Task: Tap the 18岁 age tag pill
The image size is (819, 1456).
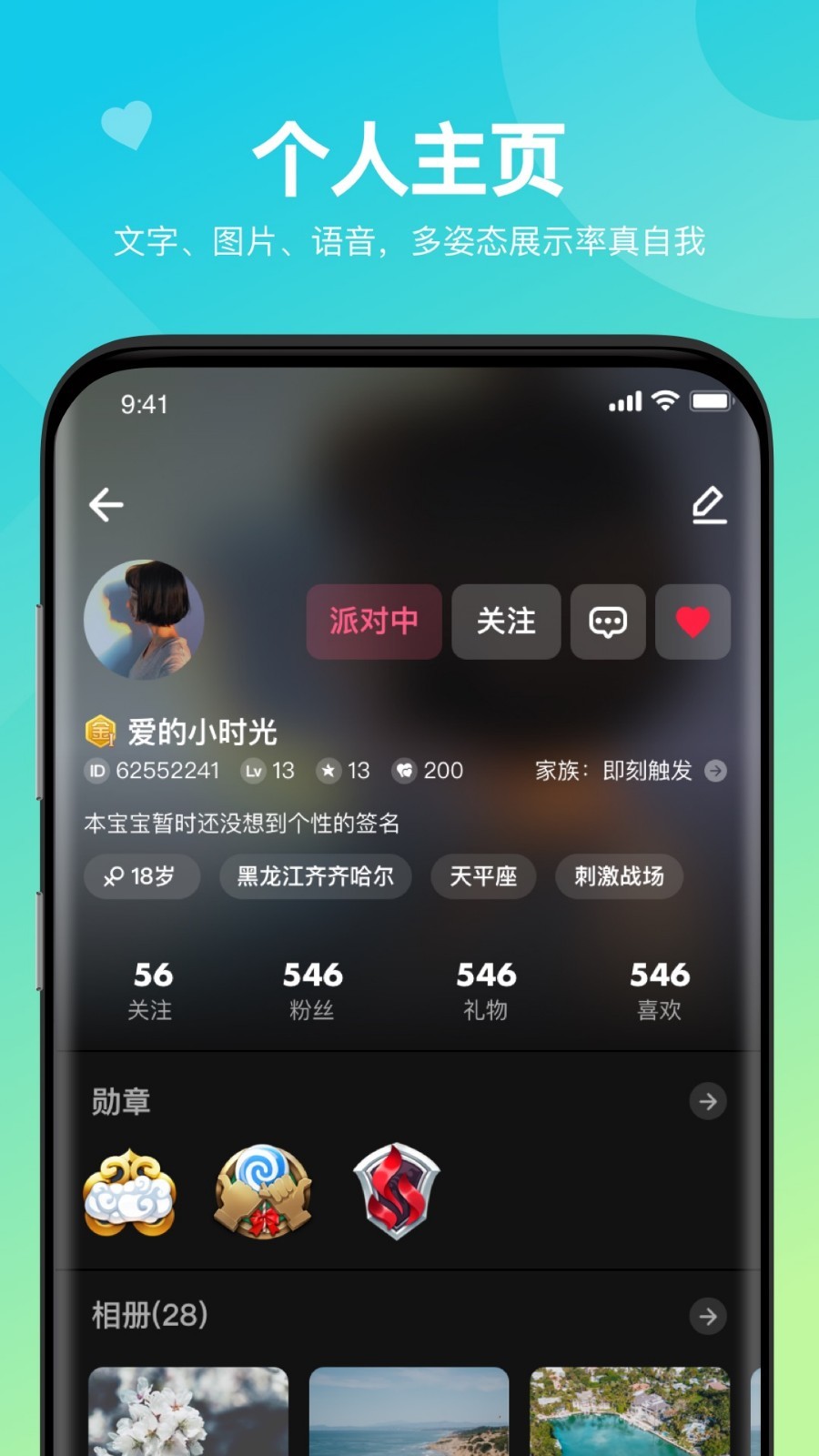Action: [141, 877]
